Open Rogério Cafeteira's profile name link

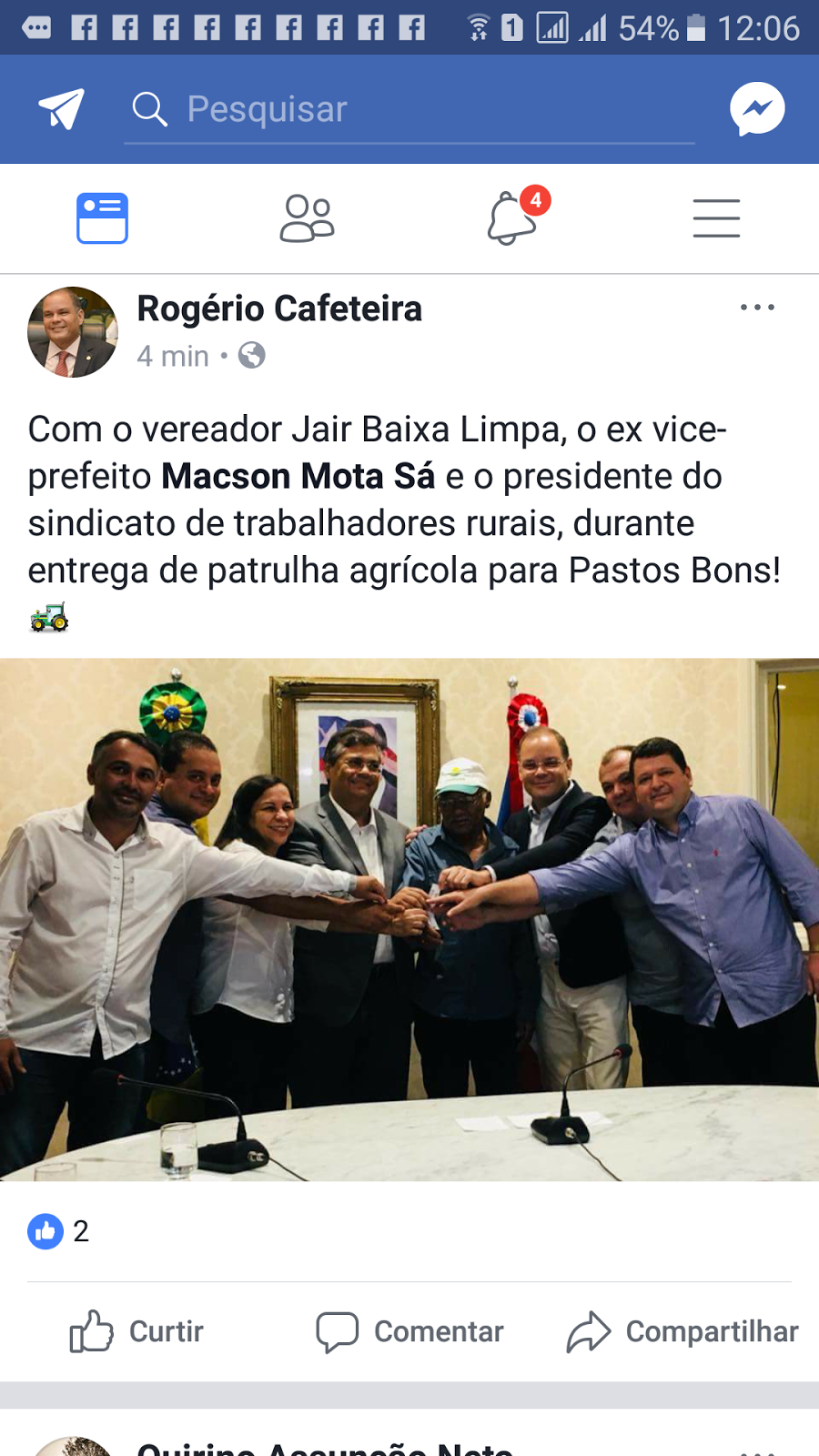click(279, 308)
